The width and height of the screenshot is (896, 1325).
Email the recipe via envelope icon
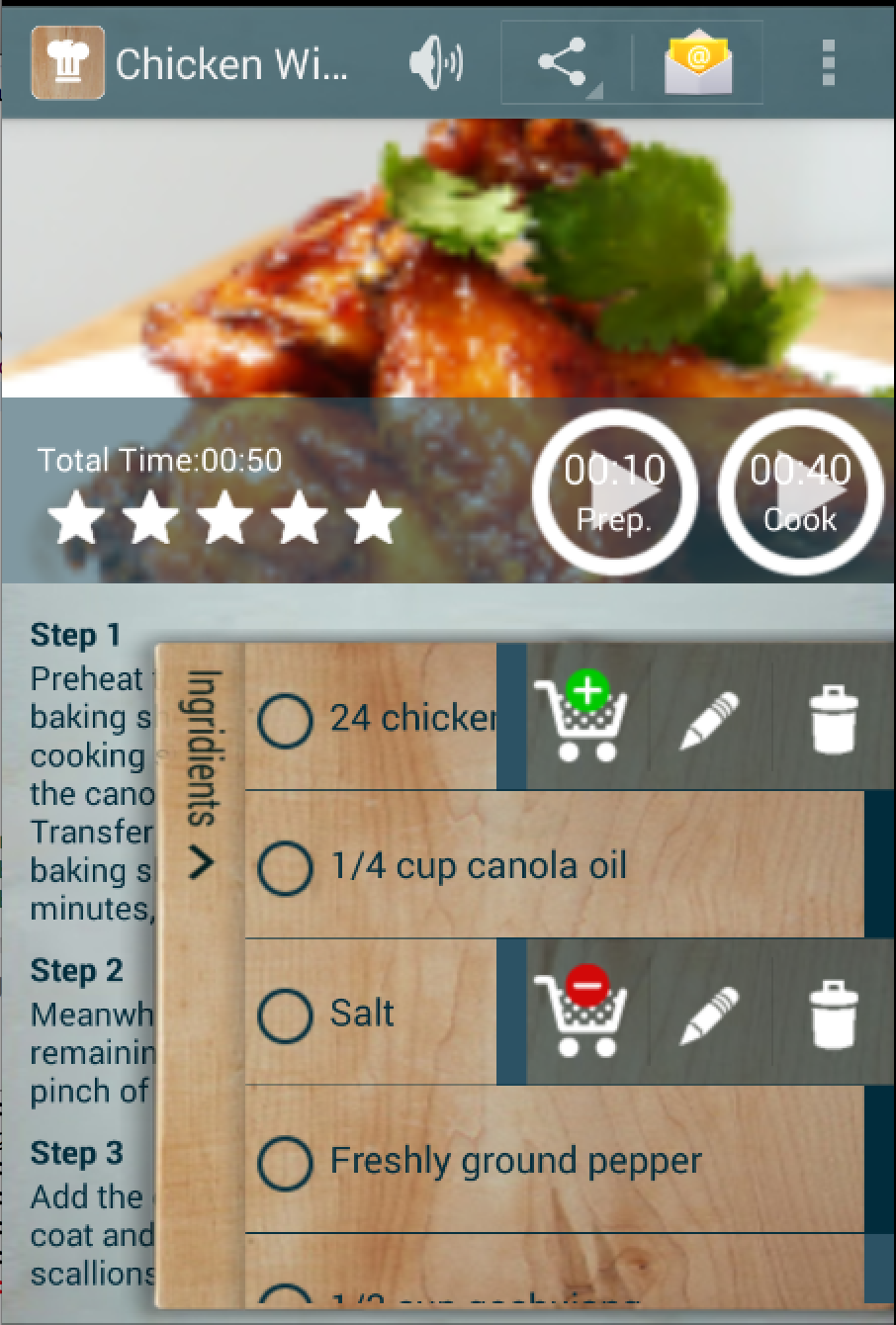(x=697, y=63)
